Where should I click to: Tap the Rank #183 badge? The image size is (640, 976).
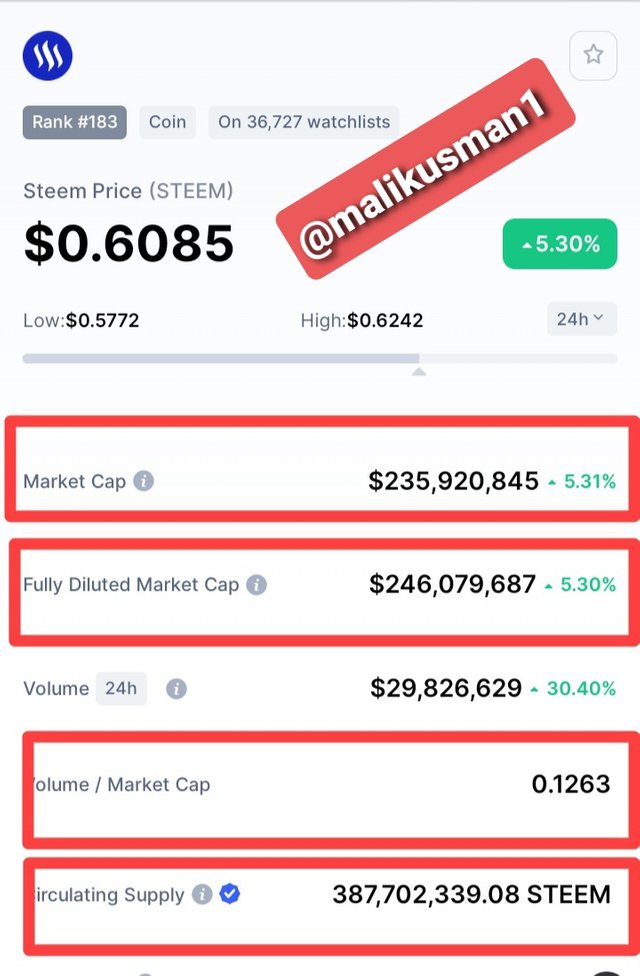75,122
